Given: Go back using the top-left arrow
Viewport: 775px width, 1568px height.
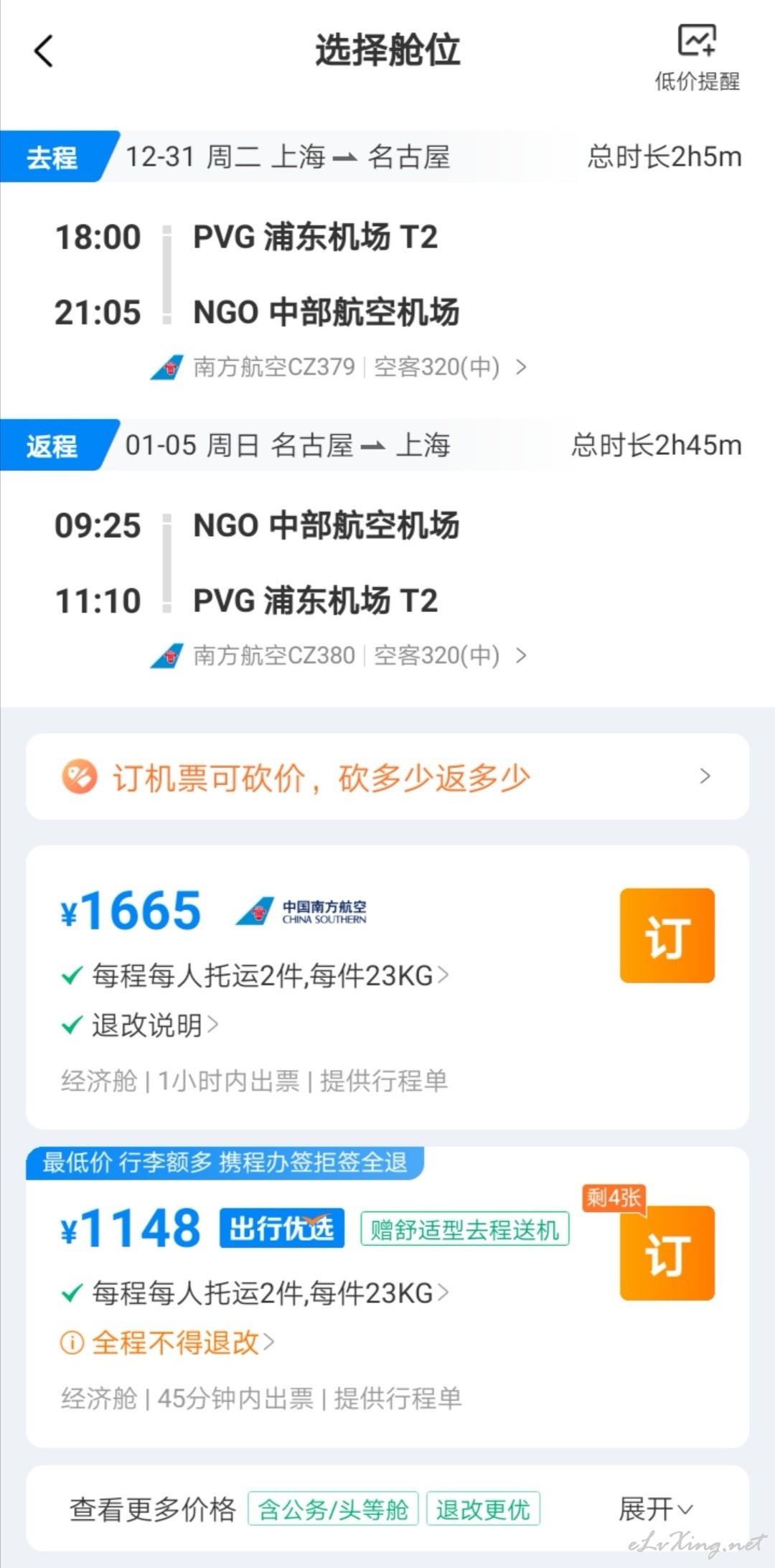Looking at the screenshot, I should (44, 51).
